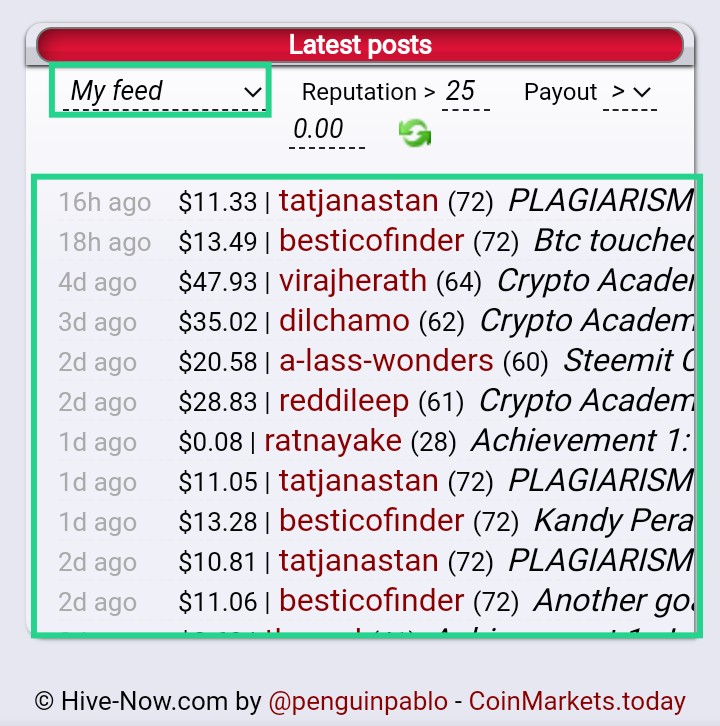
Task: Go to reddileep's profile
Action: pyautogui.click(x=344, y=401)
